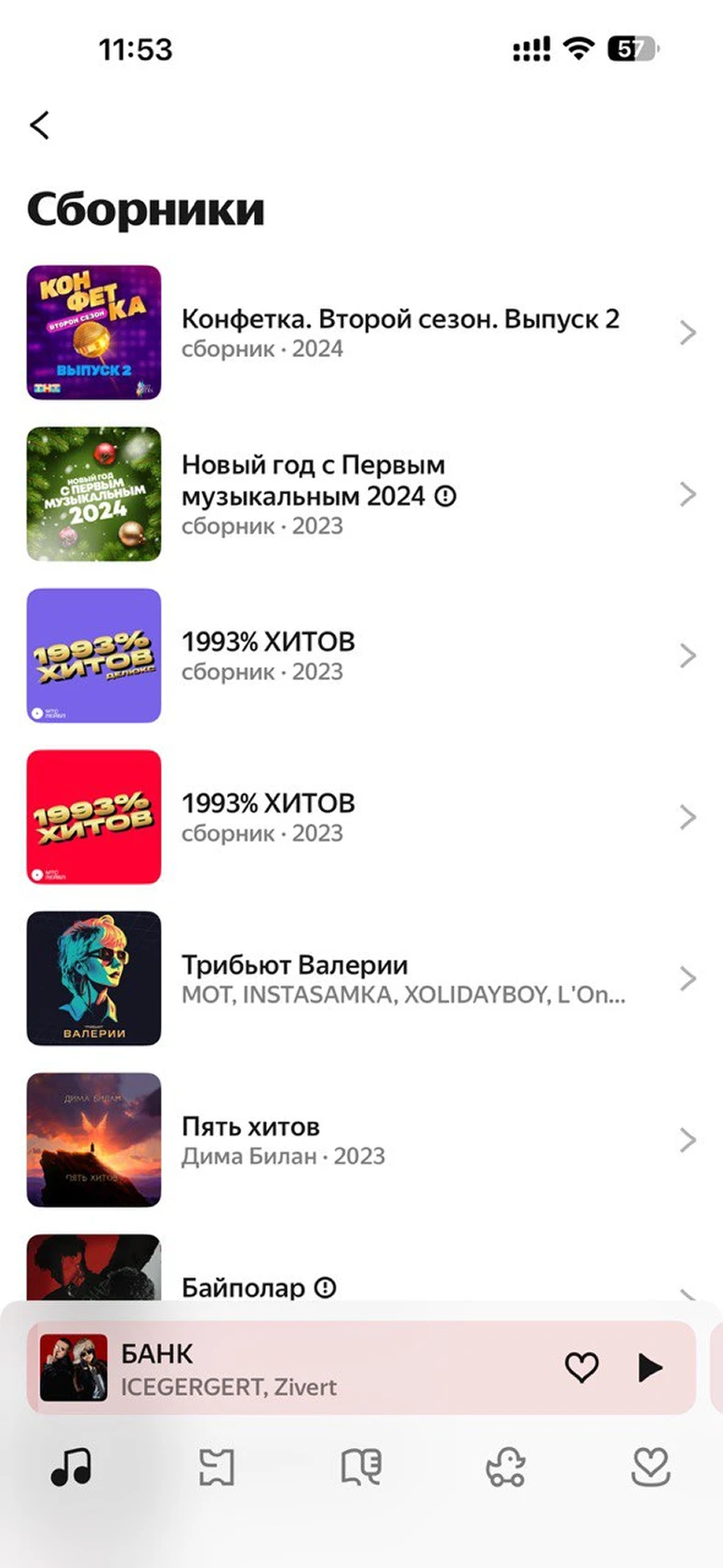Open the Трибьют Валерии collection
Image resolution: width=723 pixels, height=1568 pixels.
399,978
